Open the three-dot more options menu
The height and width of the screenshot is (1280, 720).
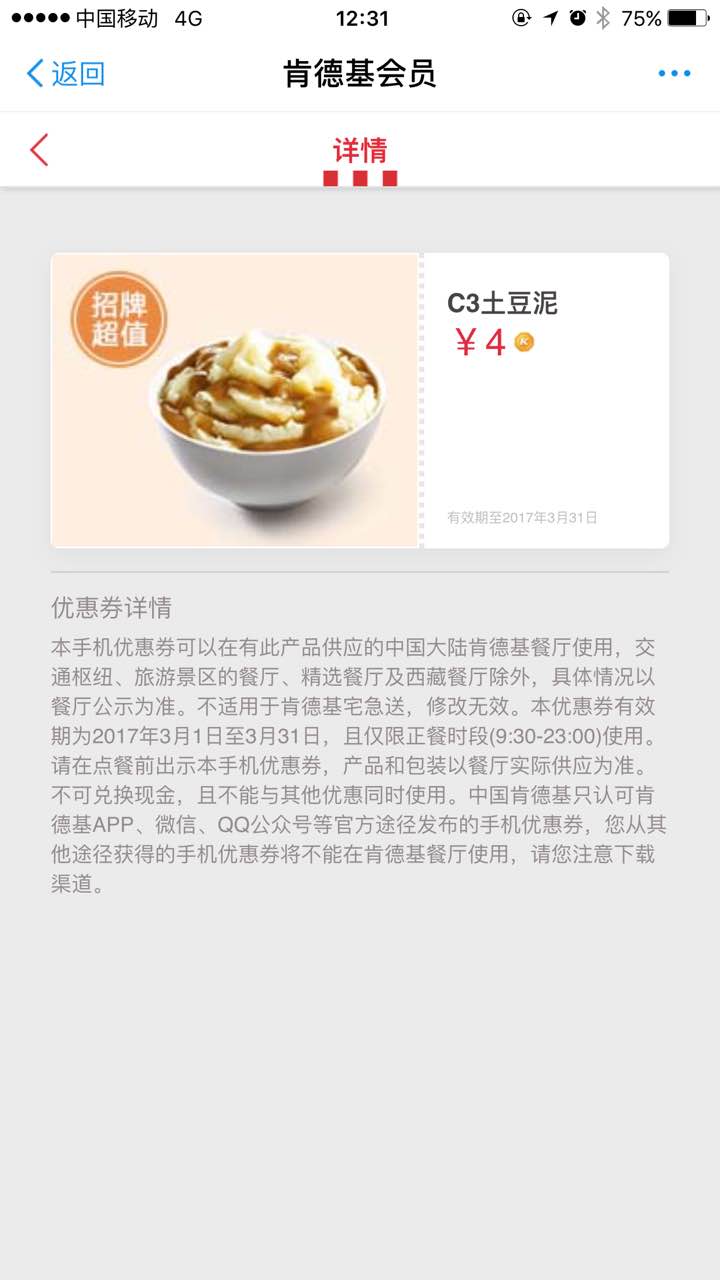click(x=674, y=73)
